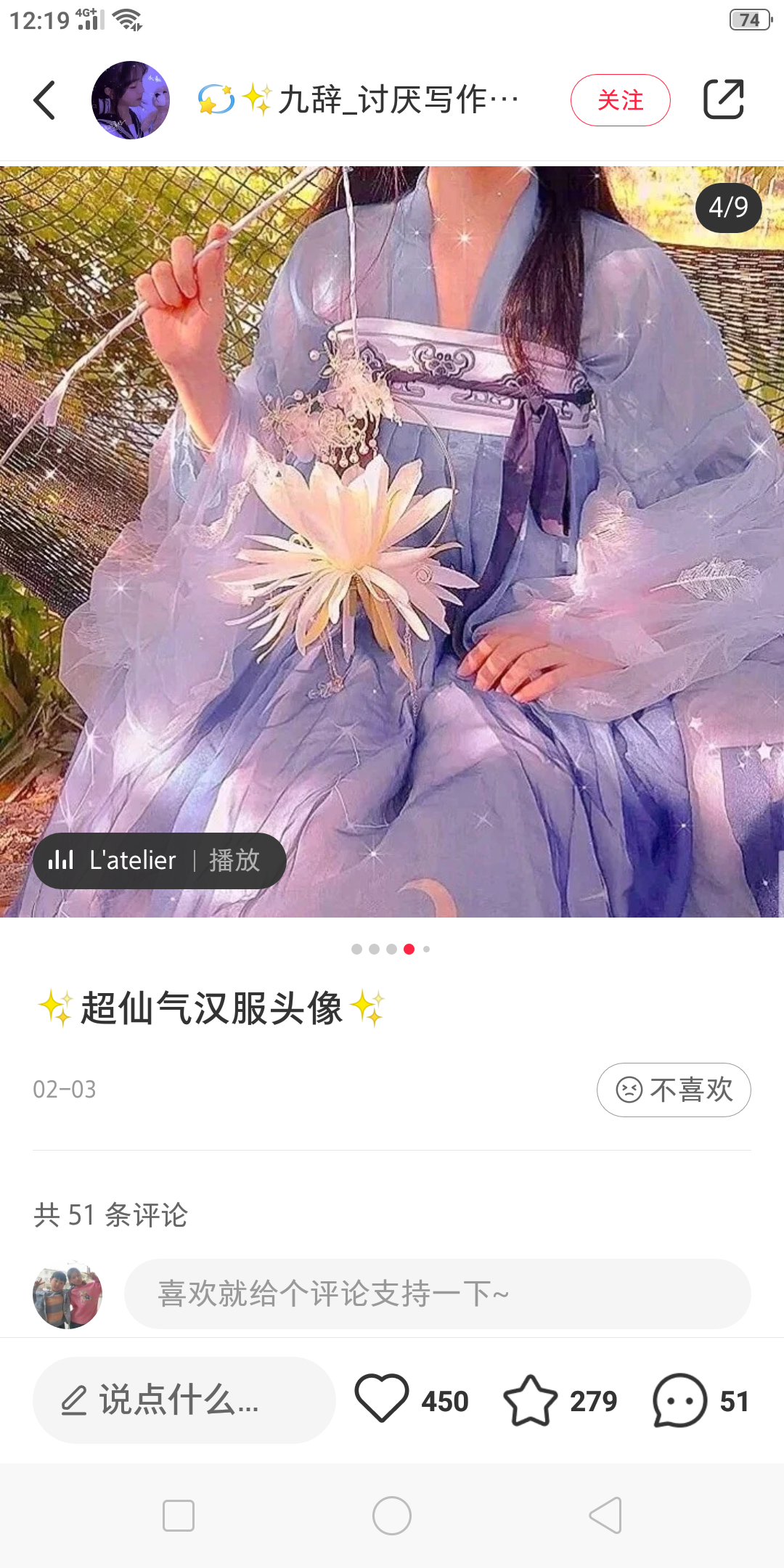The width and height of the screenshot is (784, 1568).
Task: Follow the author with 关注 button
Action: [x=620, y=100]
